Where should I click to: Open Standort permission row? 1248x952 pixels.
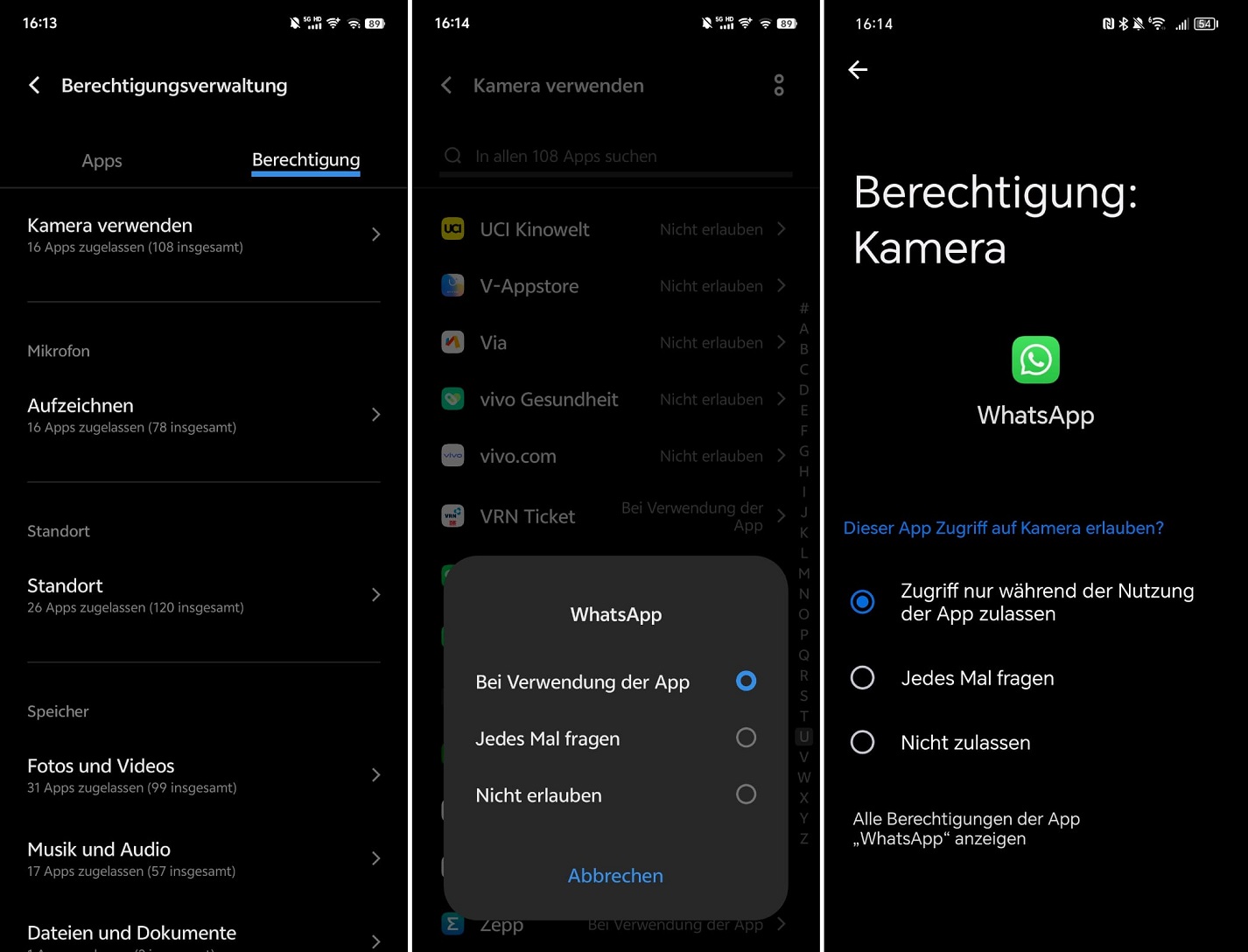click(203, 595)
